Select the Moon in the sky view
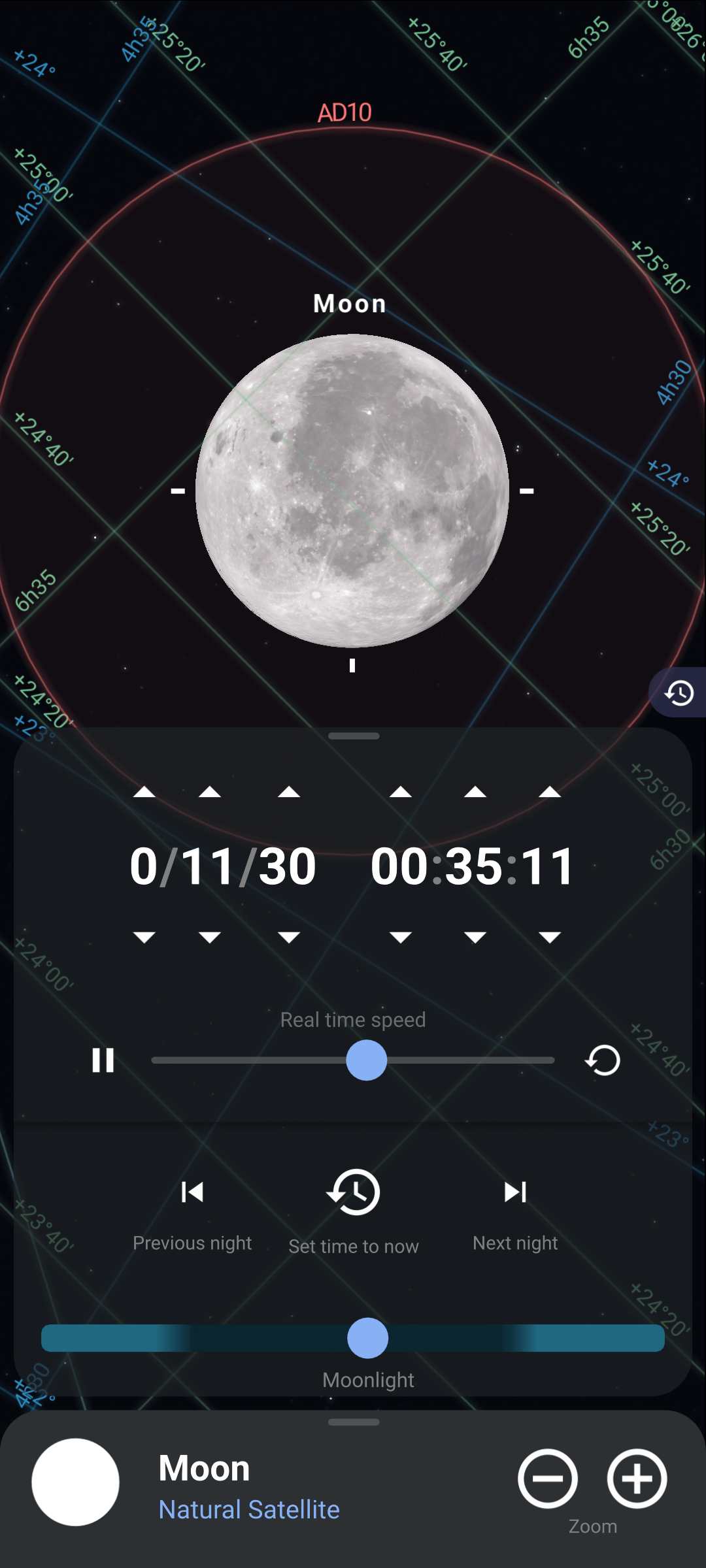 pos(352,490)
